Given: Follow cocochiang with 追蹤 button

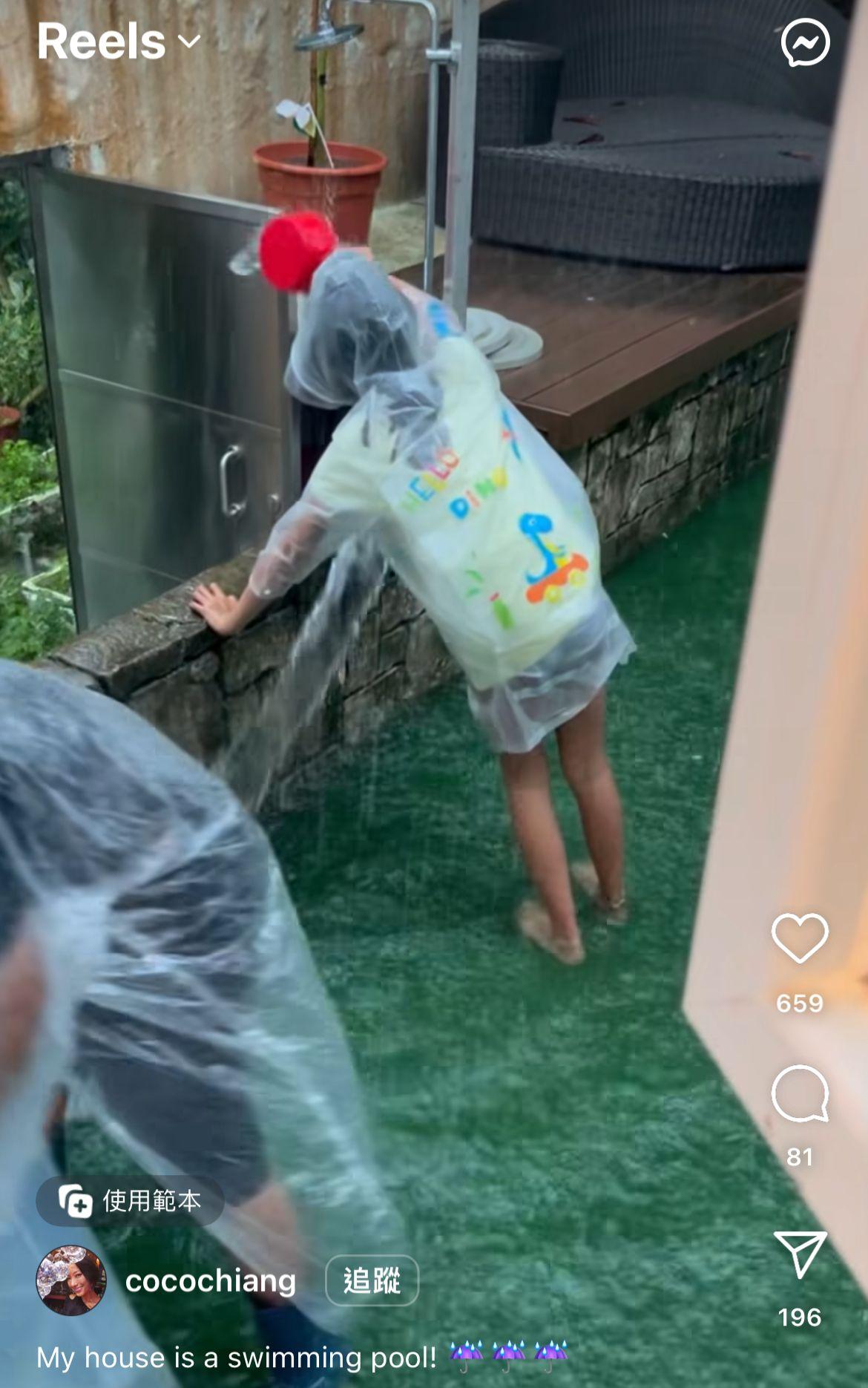Looking at the screenshot, I should click(372, 1280).
